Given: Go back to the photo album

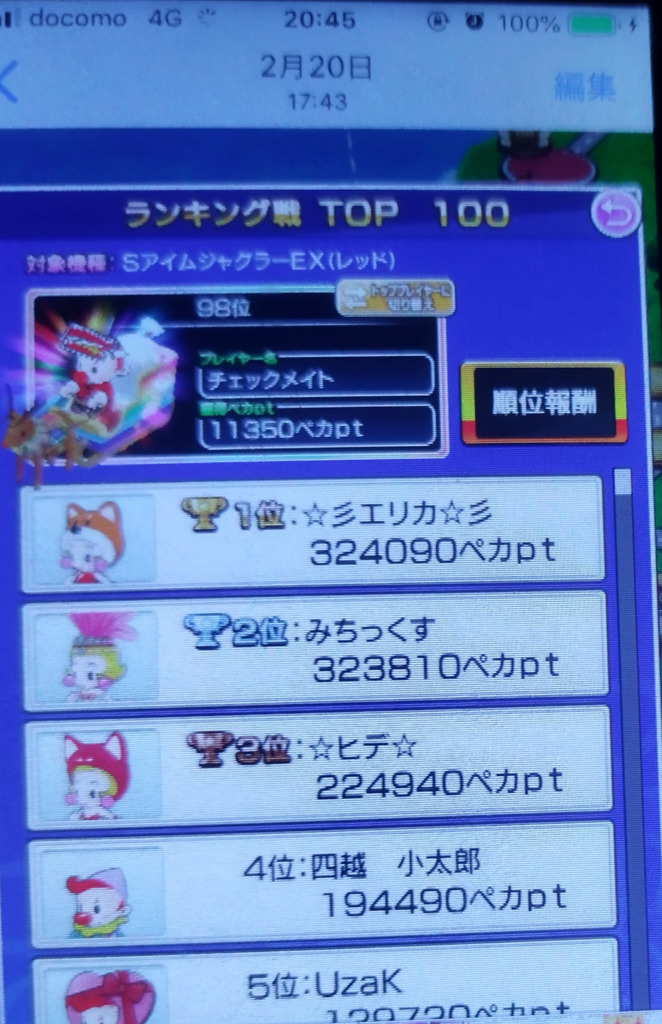Looking at the screenshot, I should [x=10, y=84].
